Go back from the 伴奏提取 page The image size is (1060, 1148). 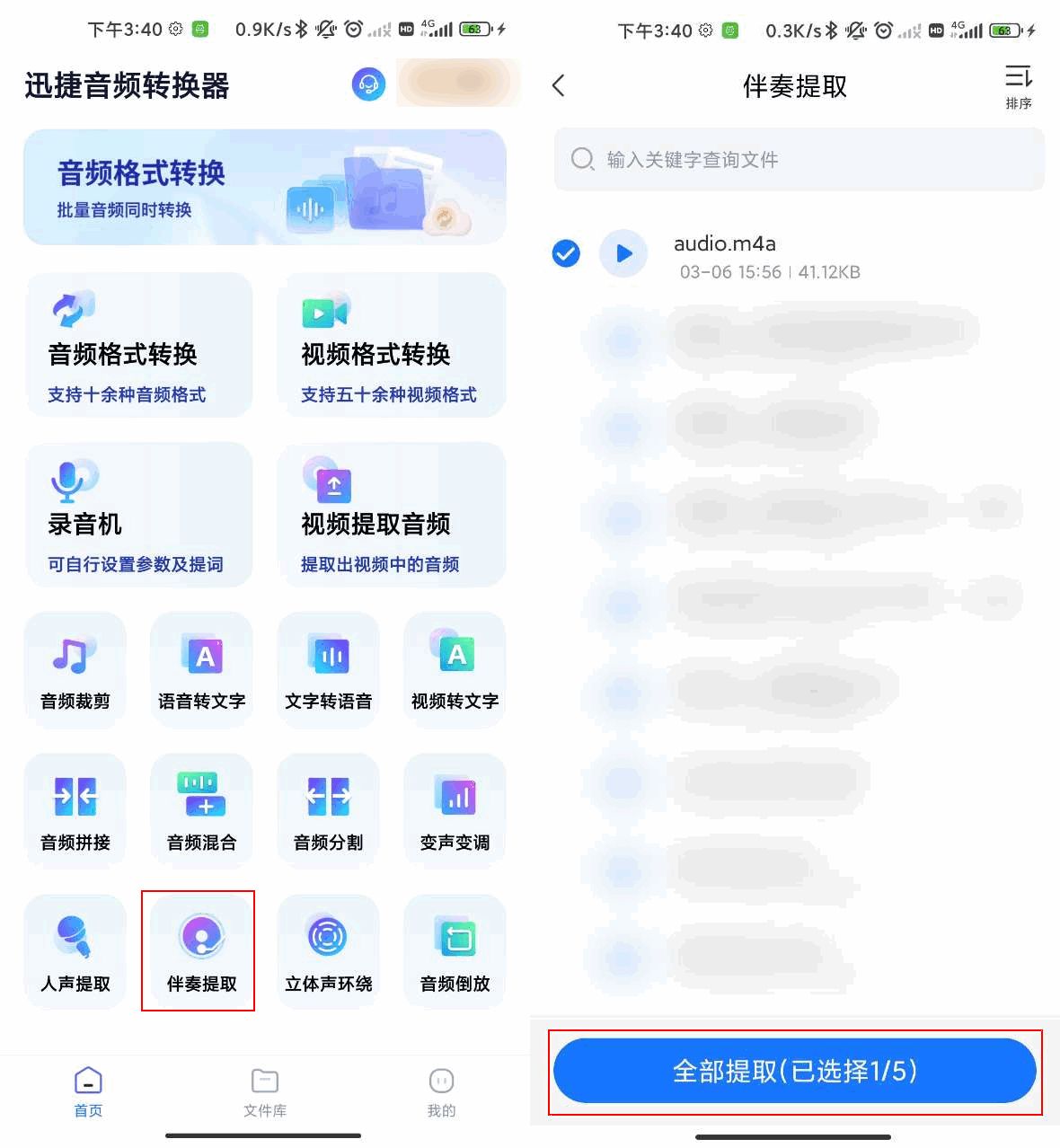click(x=559, y=86)
